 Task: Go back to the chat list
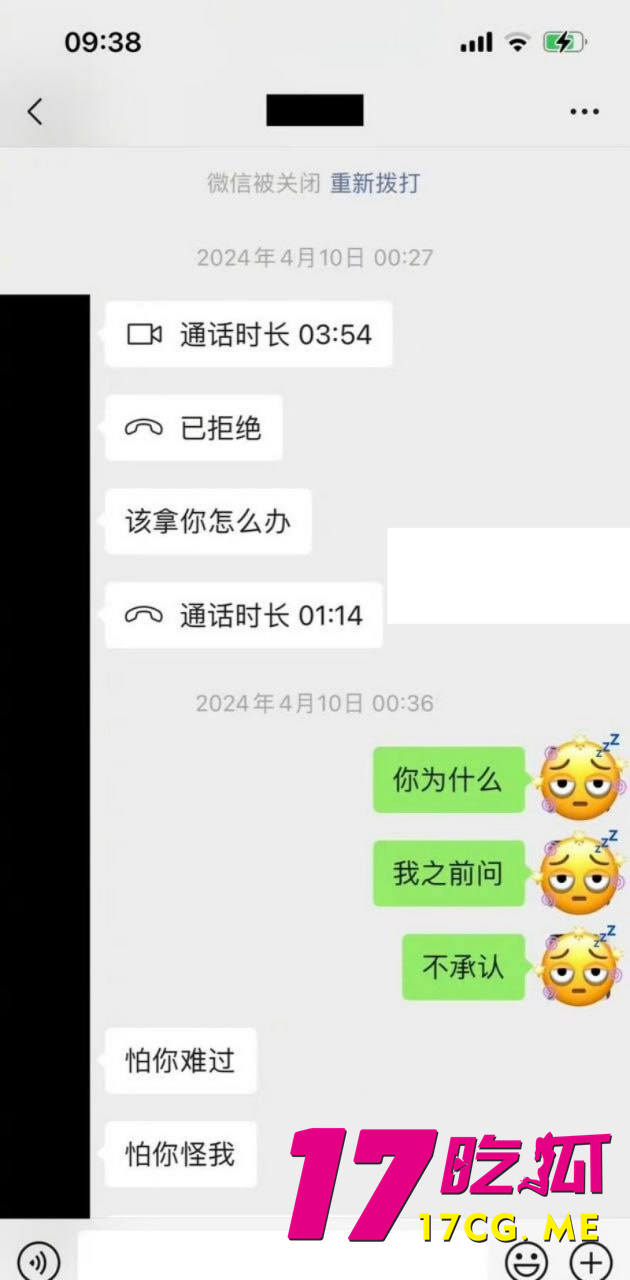[35, 111]
